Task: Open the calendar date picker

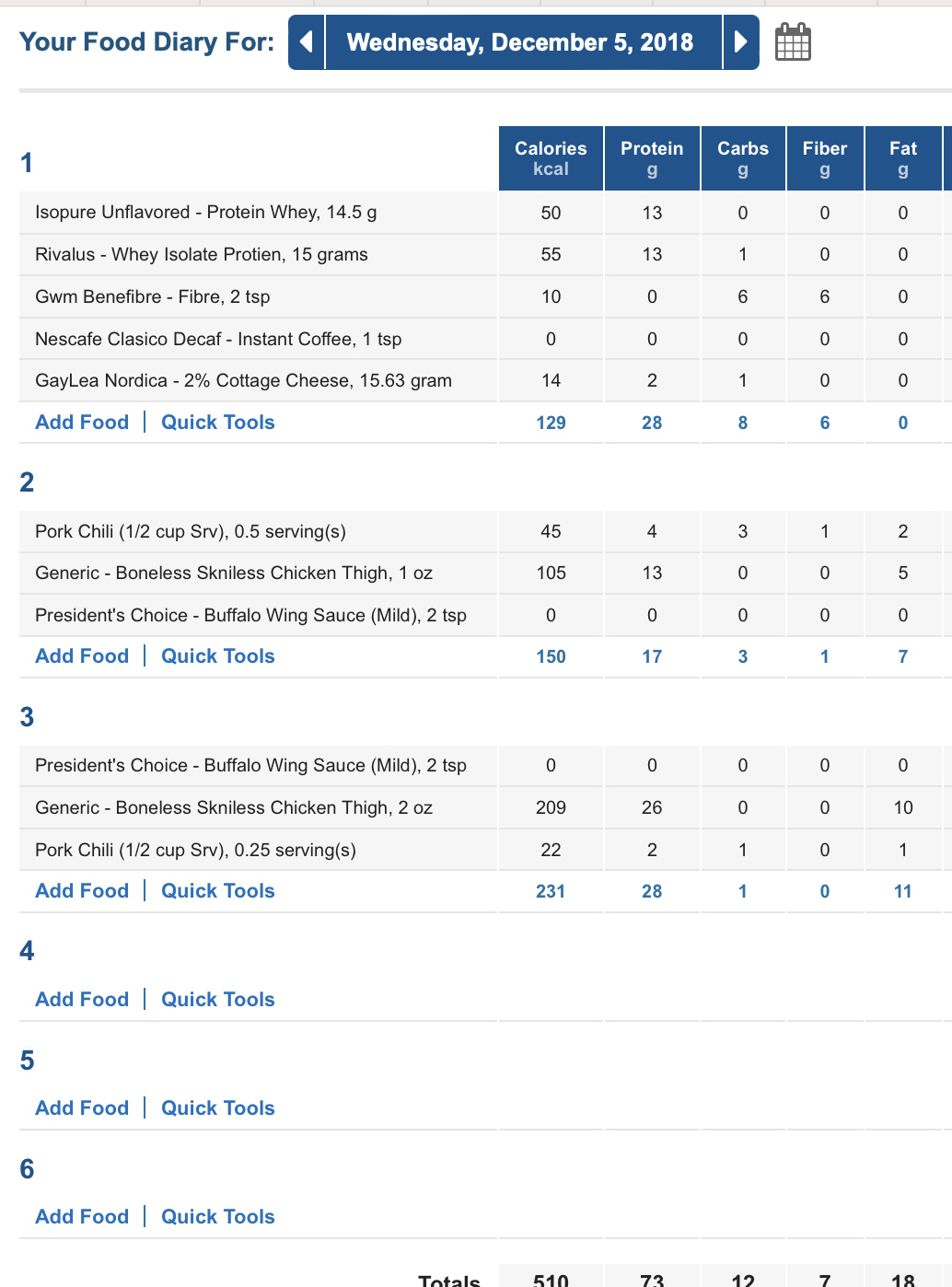Action: pos(793,42)
